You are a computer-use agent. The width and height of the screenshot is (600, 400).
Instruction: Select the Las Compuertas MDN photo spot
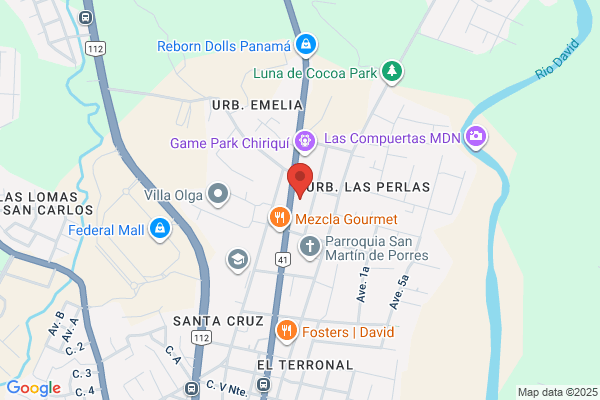[x=476, y=137]
